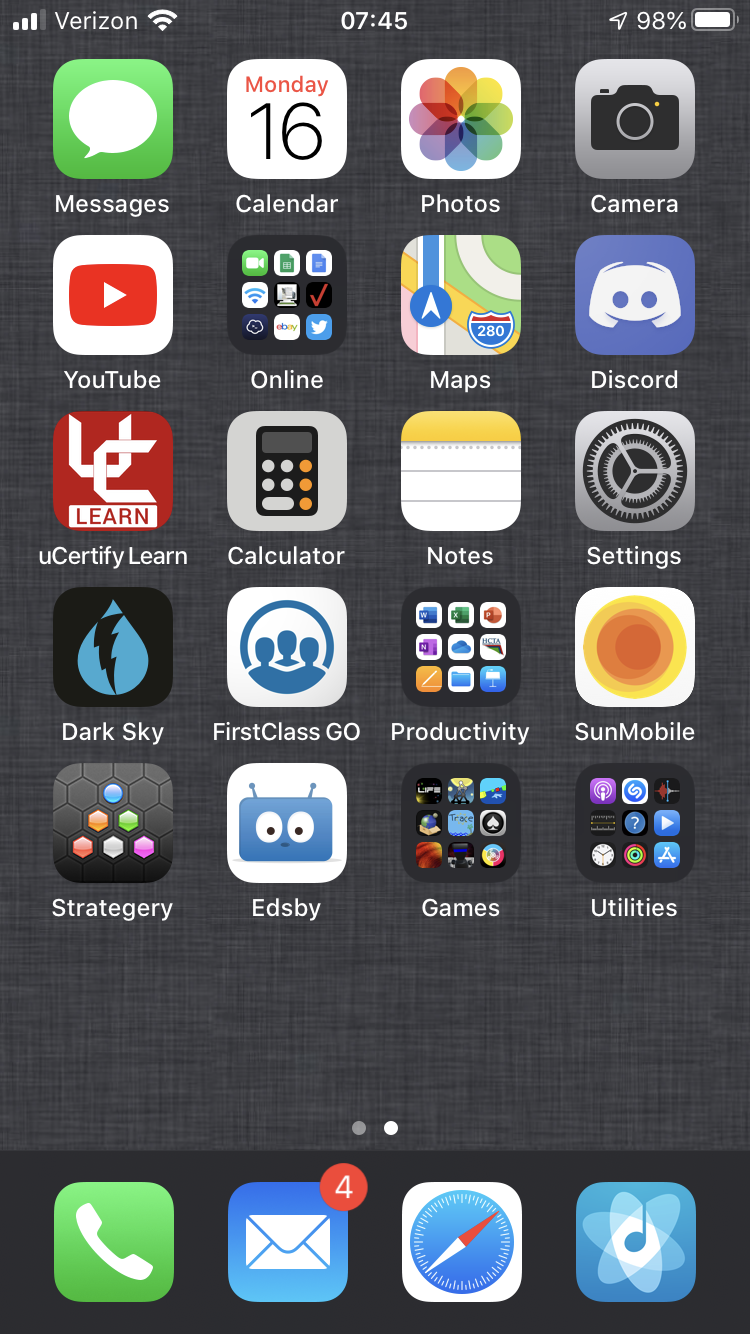Open the Photos app
This screenshot has height=1334, width=750.
pyautogui.click(x=461, y=119)
